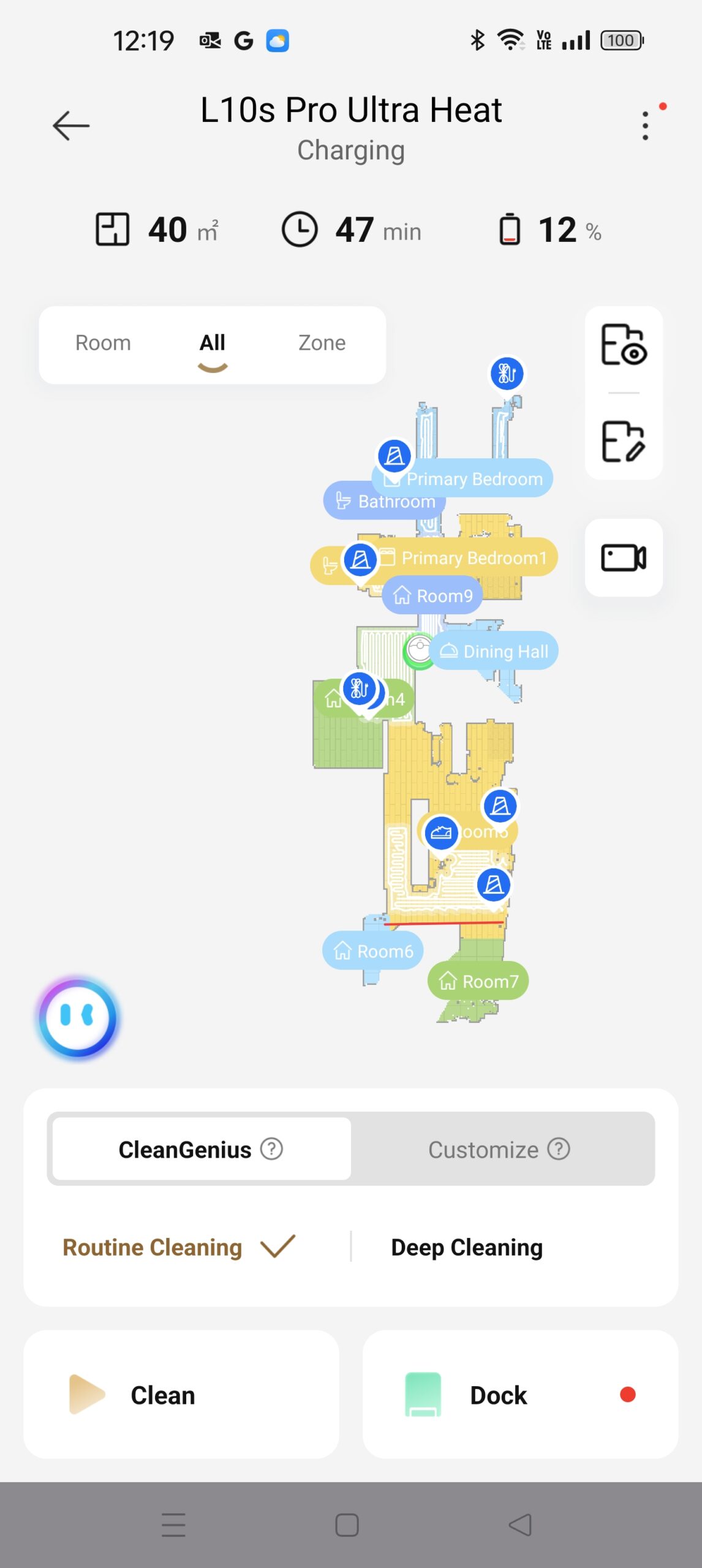
Task: Open the Dock controls
Action: coord(497,1395)
